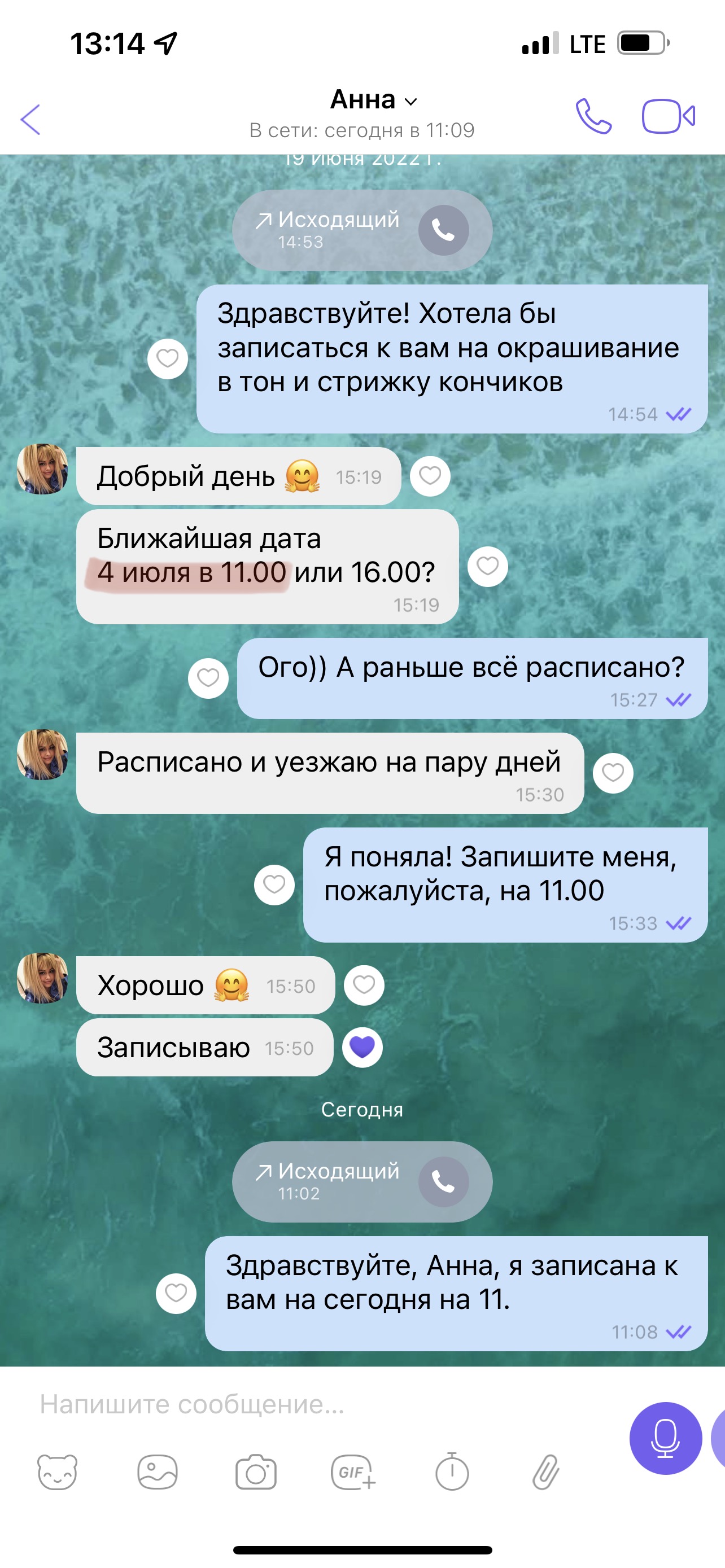Like the message 'Ого)) А раньше всё расписано?'
The height and width of the screenshot is (1568, 725).
(208, 677)
